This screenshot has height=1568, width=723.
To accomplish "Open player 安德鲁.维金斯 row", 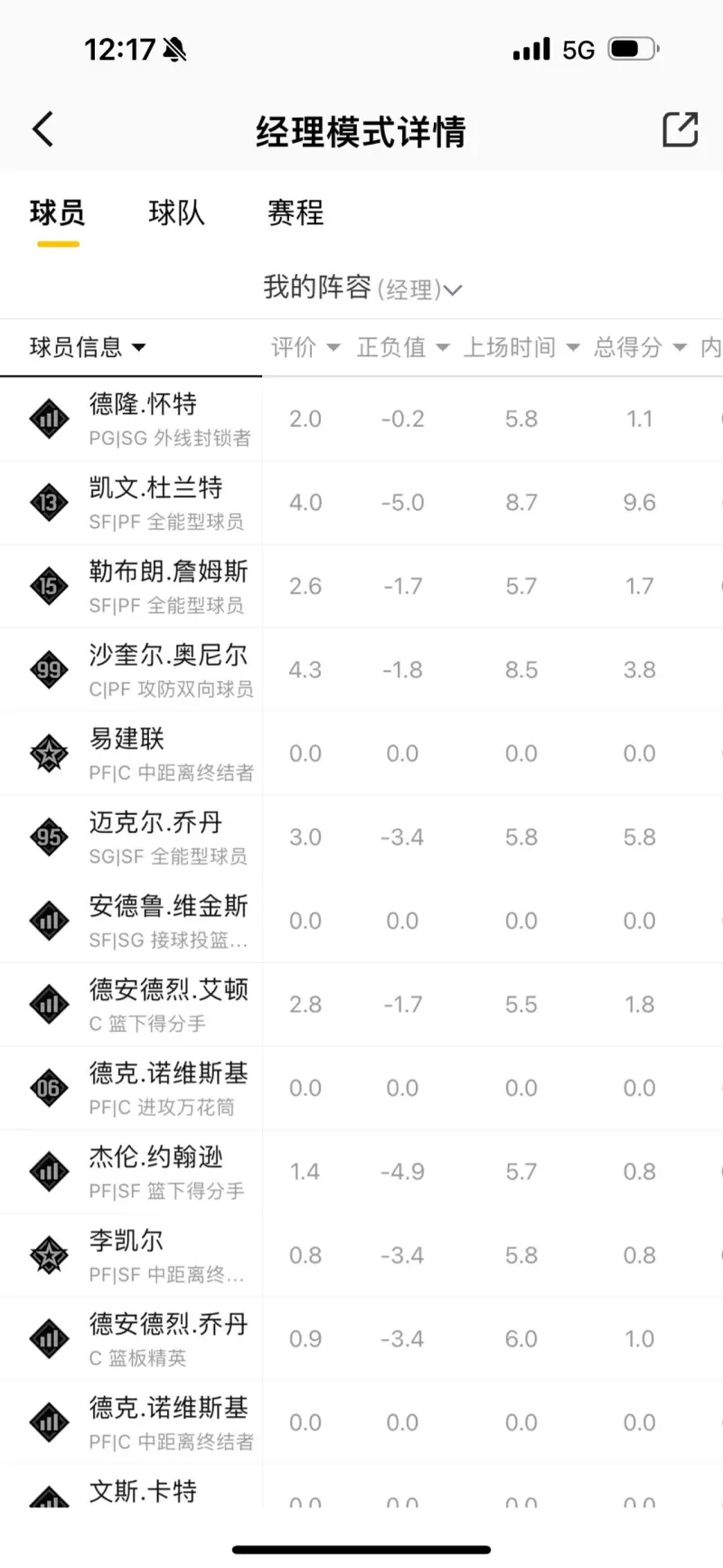I will point(168,921).
